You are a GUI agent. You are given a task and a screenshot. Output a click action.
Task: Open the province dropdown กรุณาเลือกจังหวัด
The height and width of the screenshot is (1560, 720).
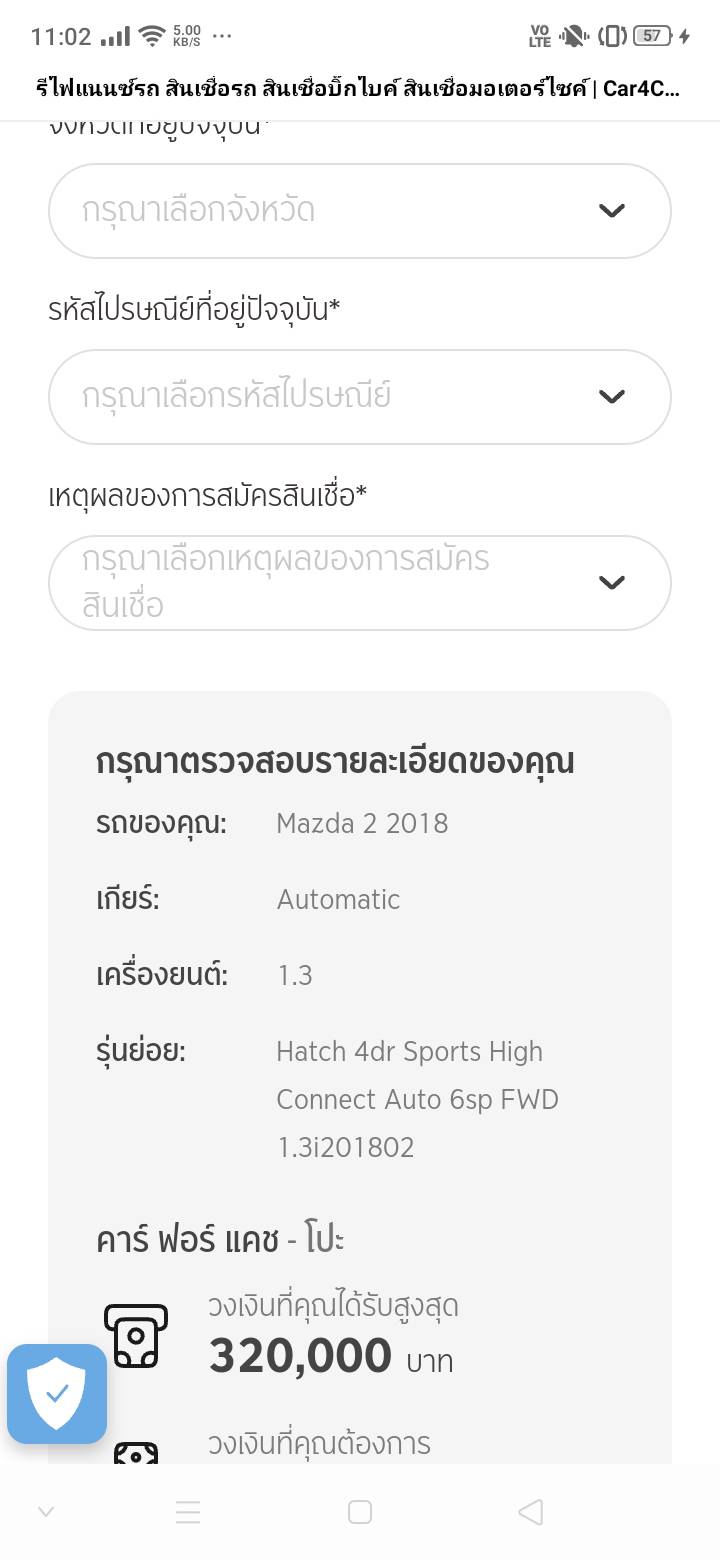click(359, 211)
